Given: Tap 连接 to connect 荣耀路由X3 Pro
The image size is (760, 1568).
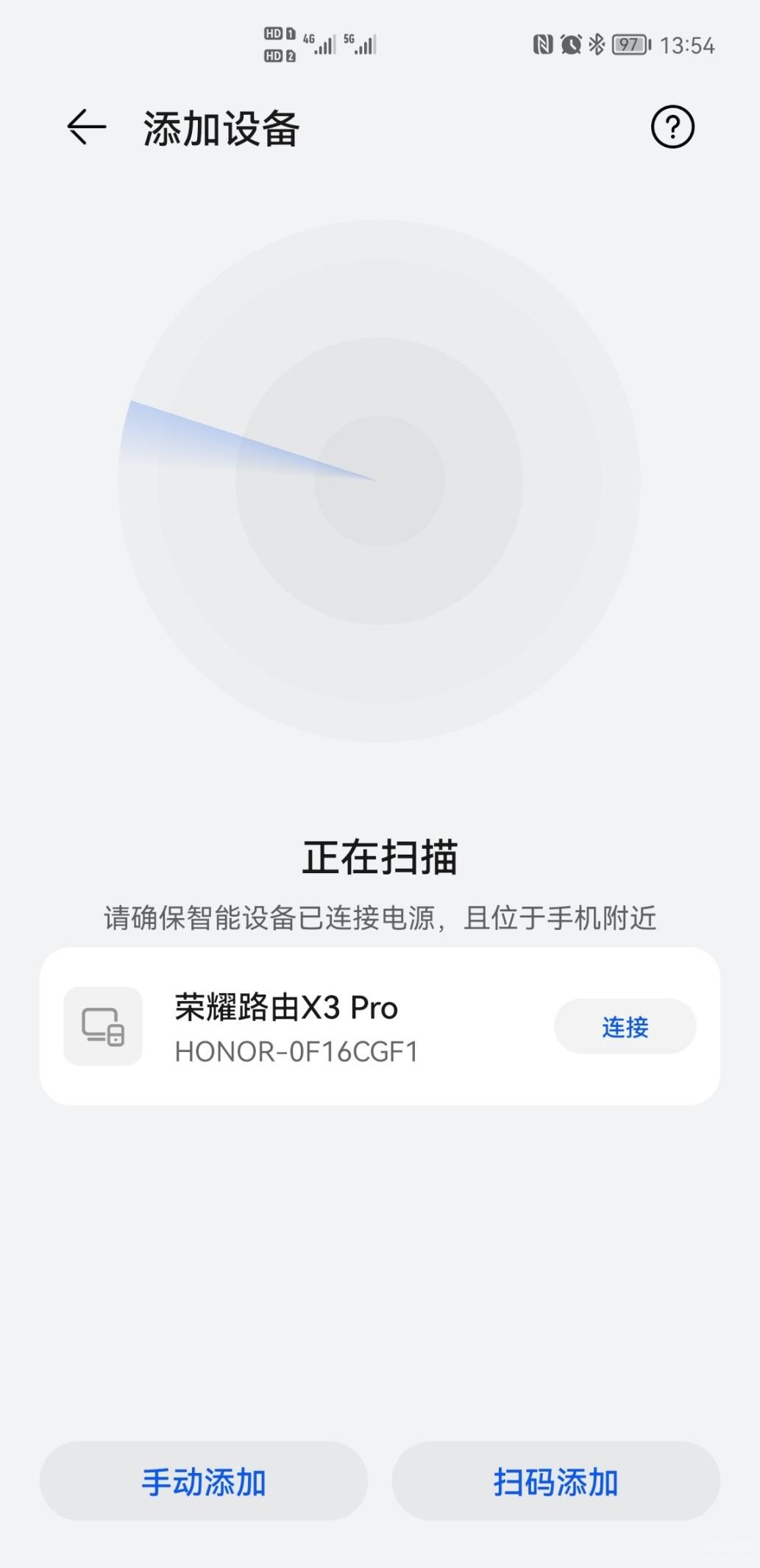Looking at the screenshot, I should coord(625,1026).
